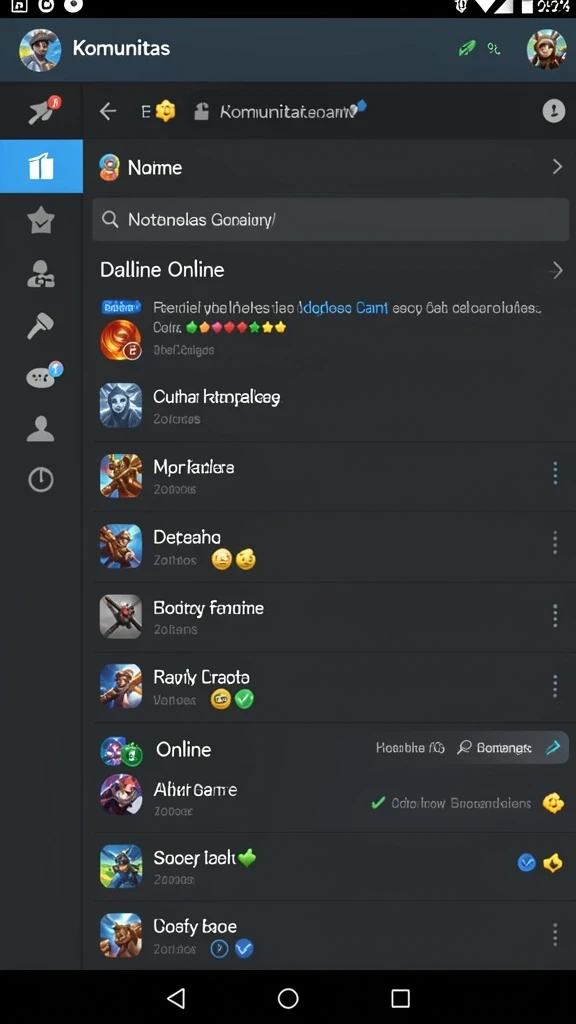Tap the system home button

click(288, 998)
